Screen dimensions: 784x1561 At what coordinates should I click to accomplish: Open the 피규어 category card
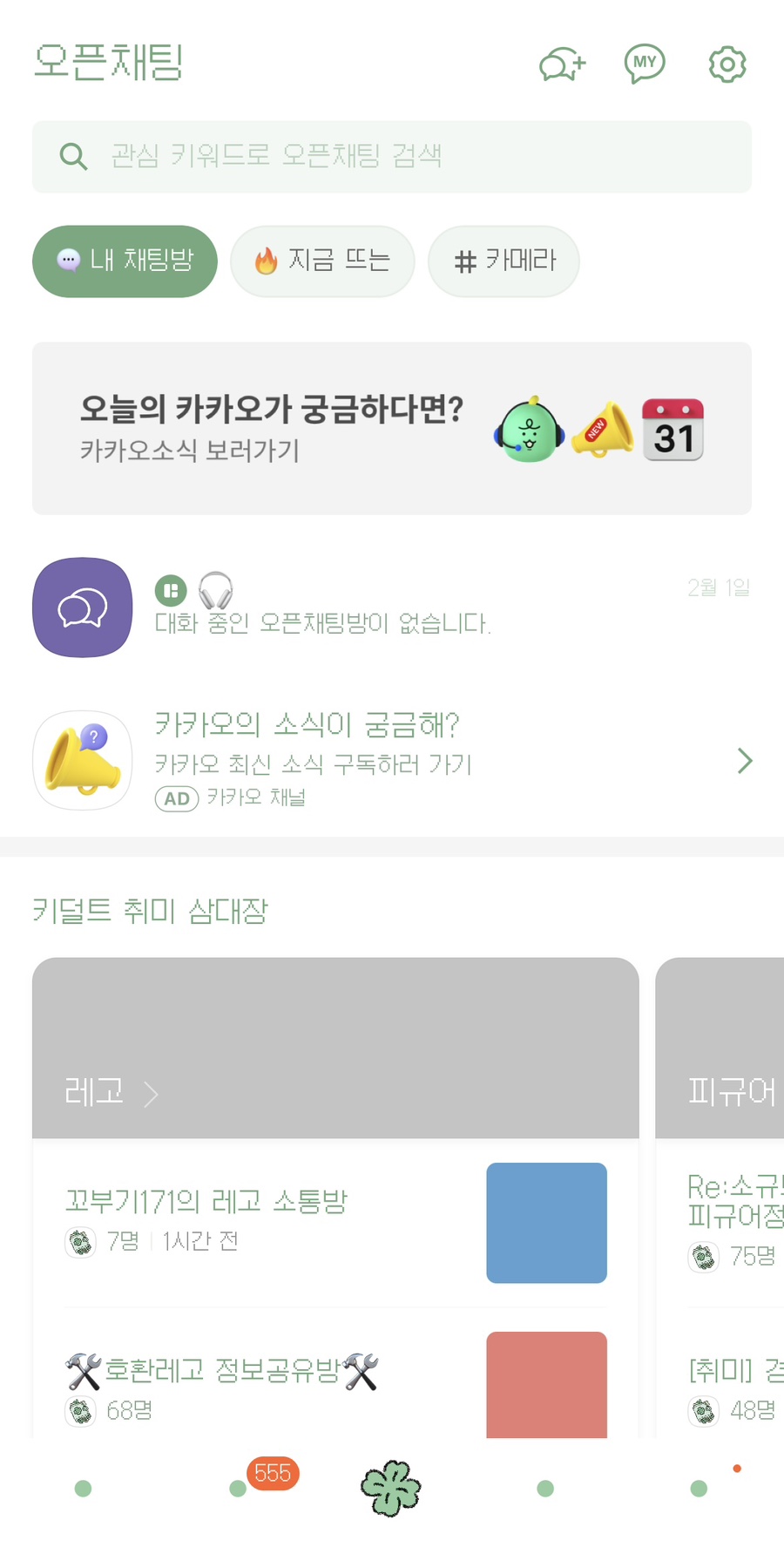[728, 1092]
